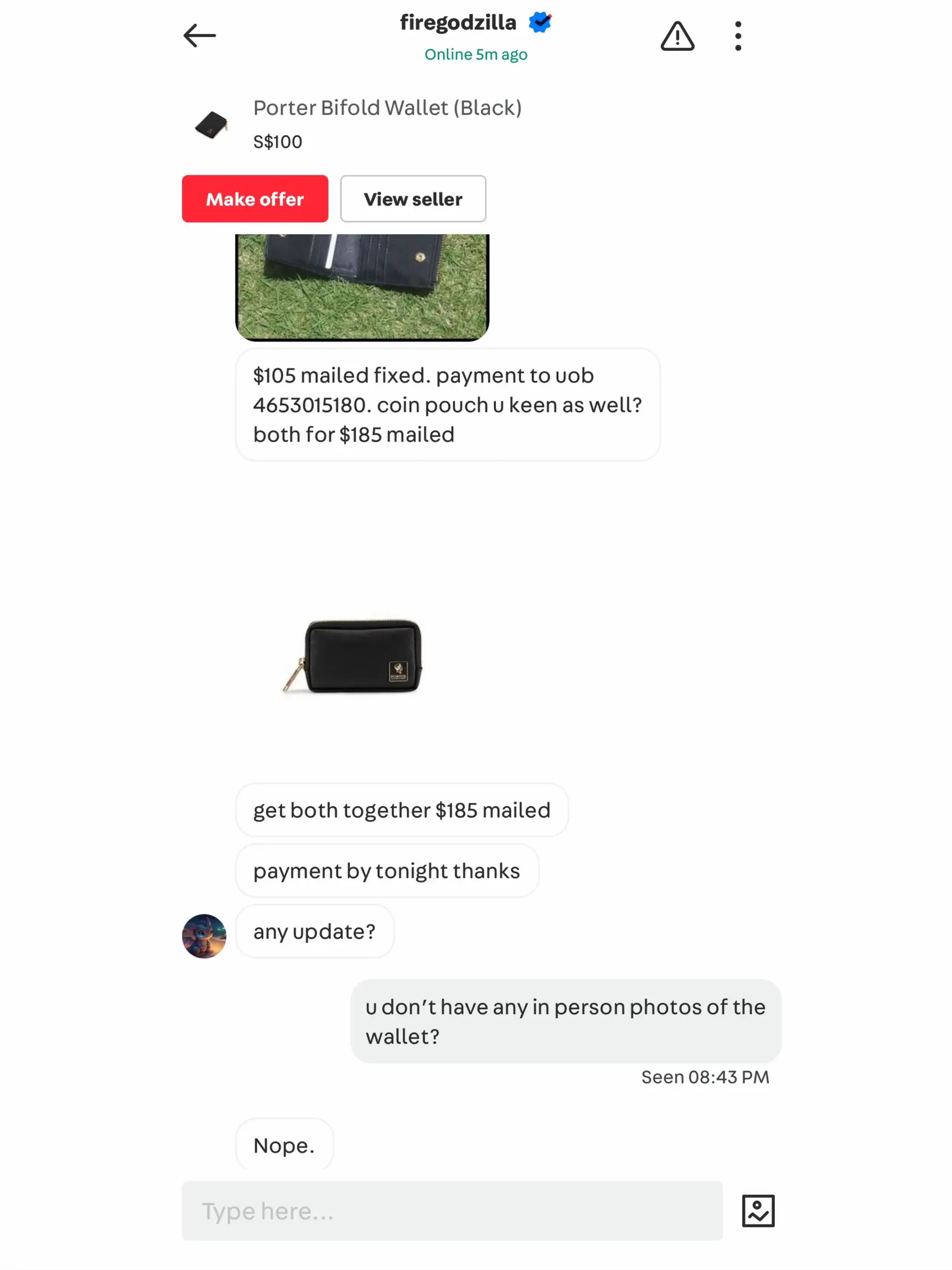Open firegodzilla username in the header
This screenshot has height=1270, width=952.
pos(458,23)
